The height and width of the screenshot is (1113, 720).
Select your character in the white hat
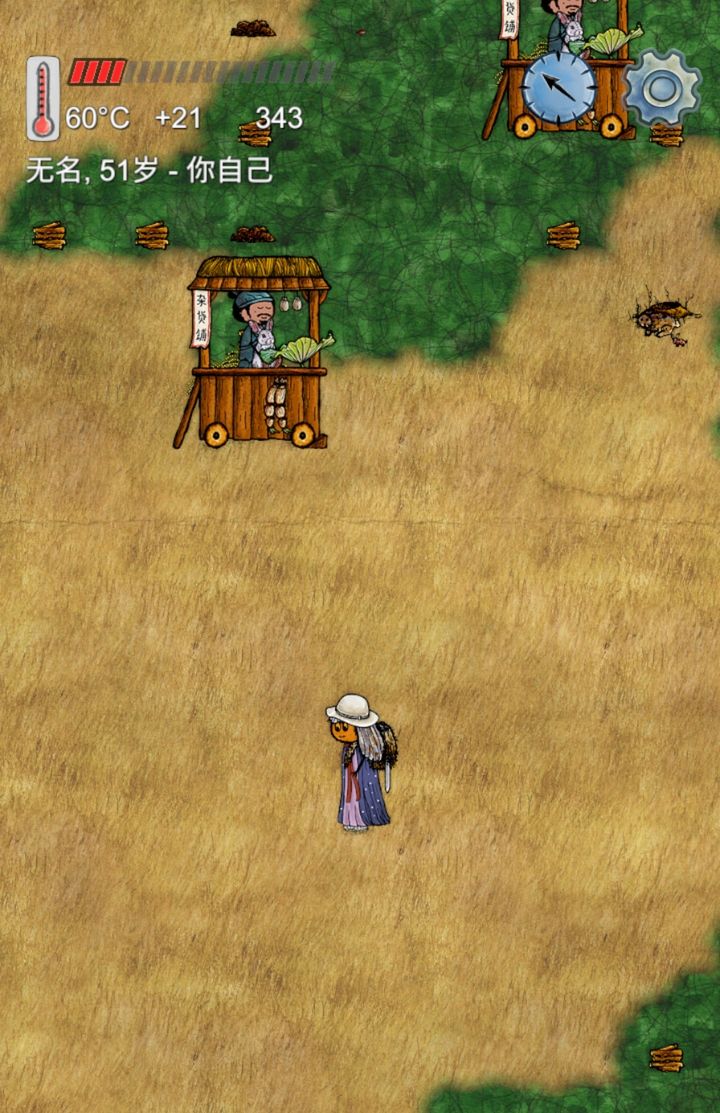tap(362, 765)
